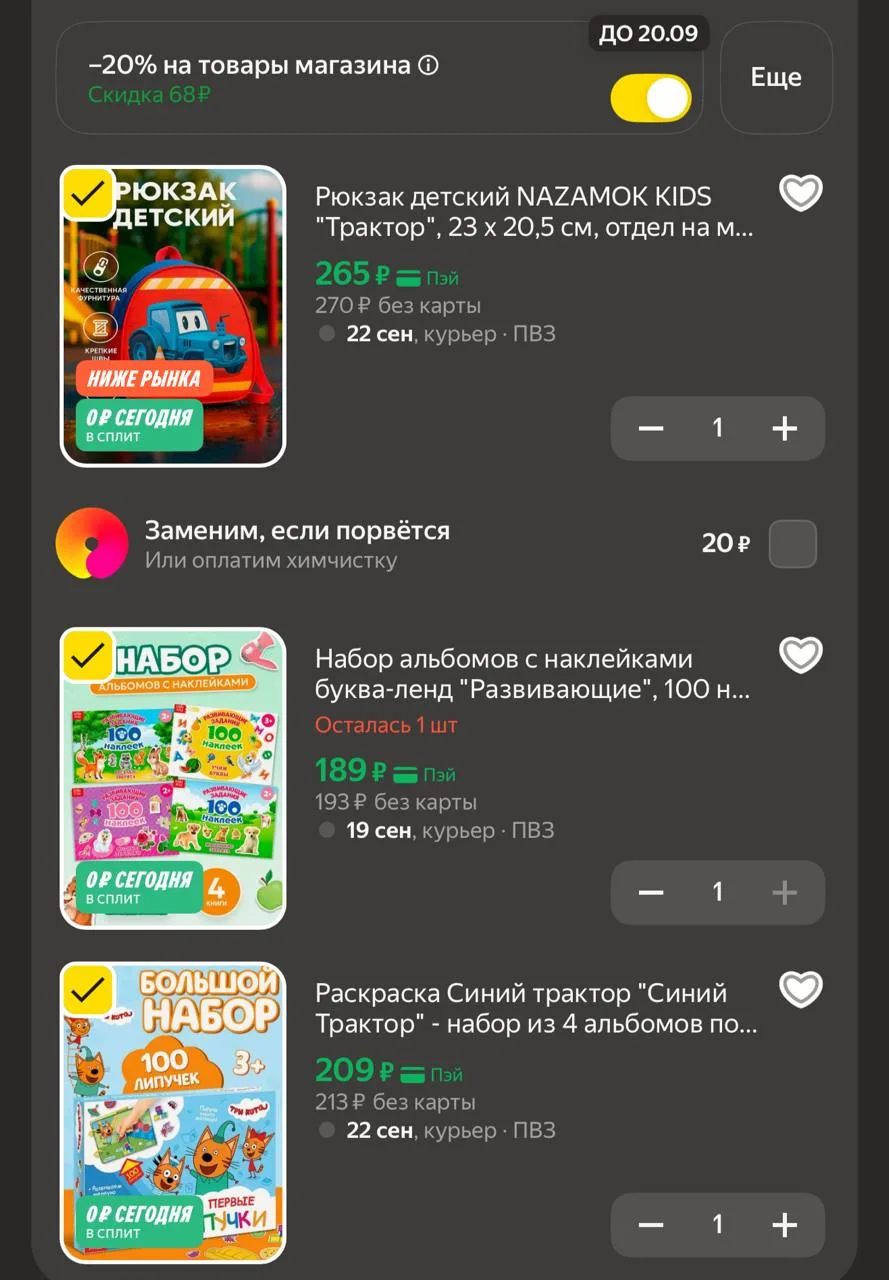Open the Набор альбомов с наклейками product

click(x=533, y=675)
